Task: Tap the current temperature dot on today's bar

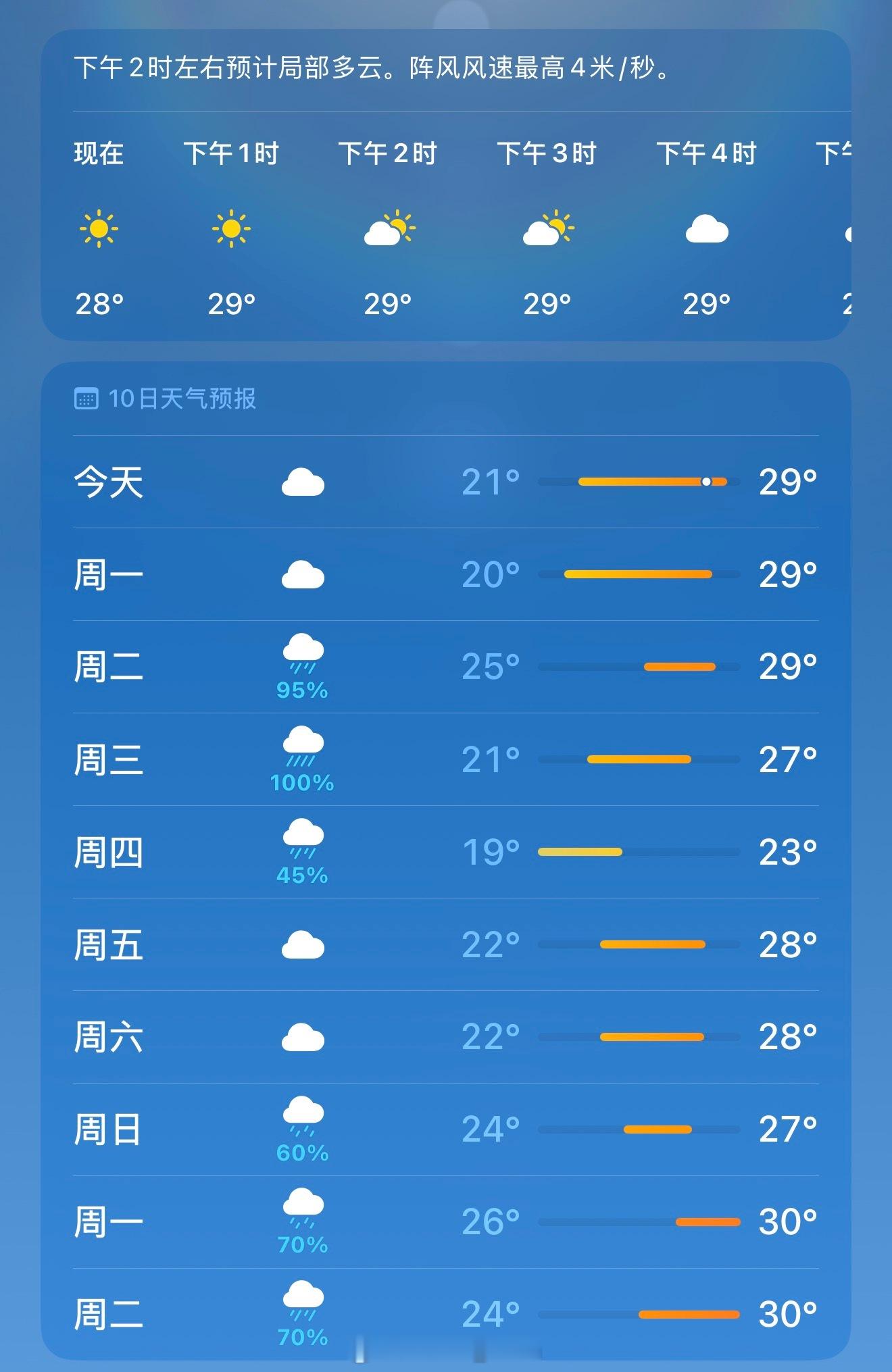Action: pos(705,481)
